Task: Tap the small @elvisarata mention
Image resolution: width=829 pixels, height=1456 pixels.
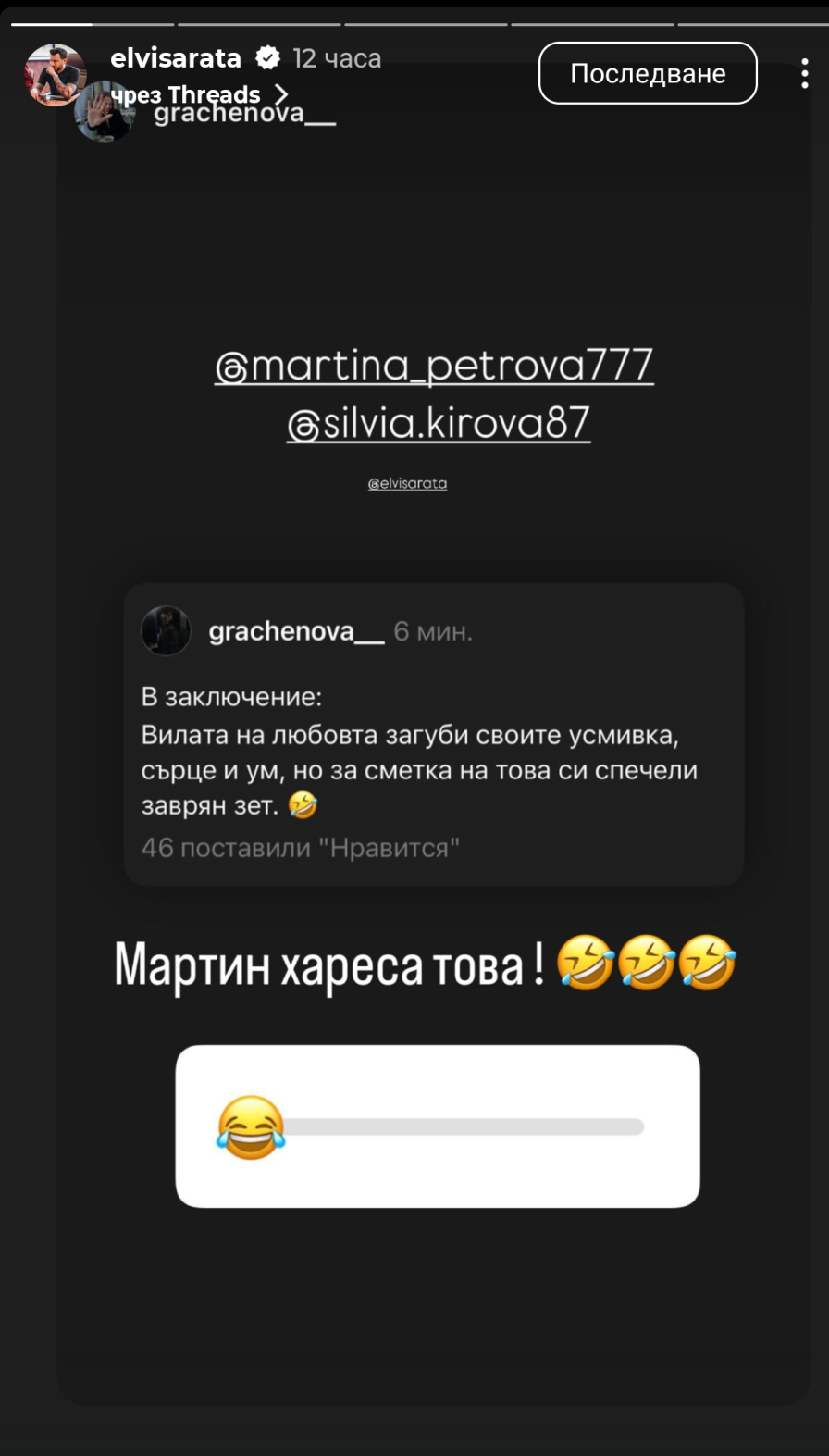Action: click(x=407, y=483)
